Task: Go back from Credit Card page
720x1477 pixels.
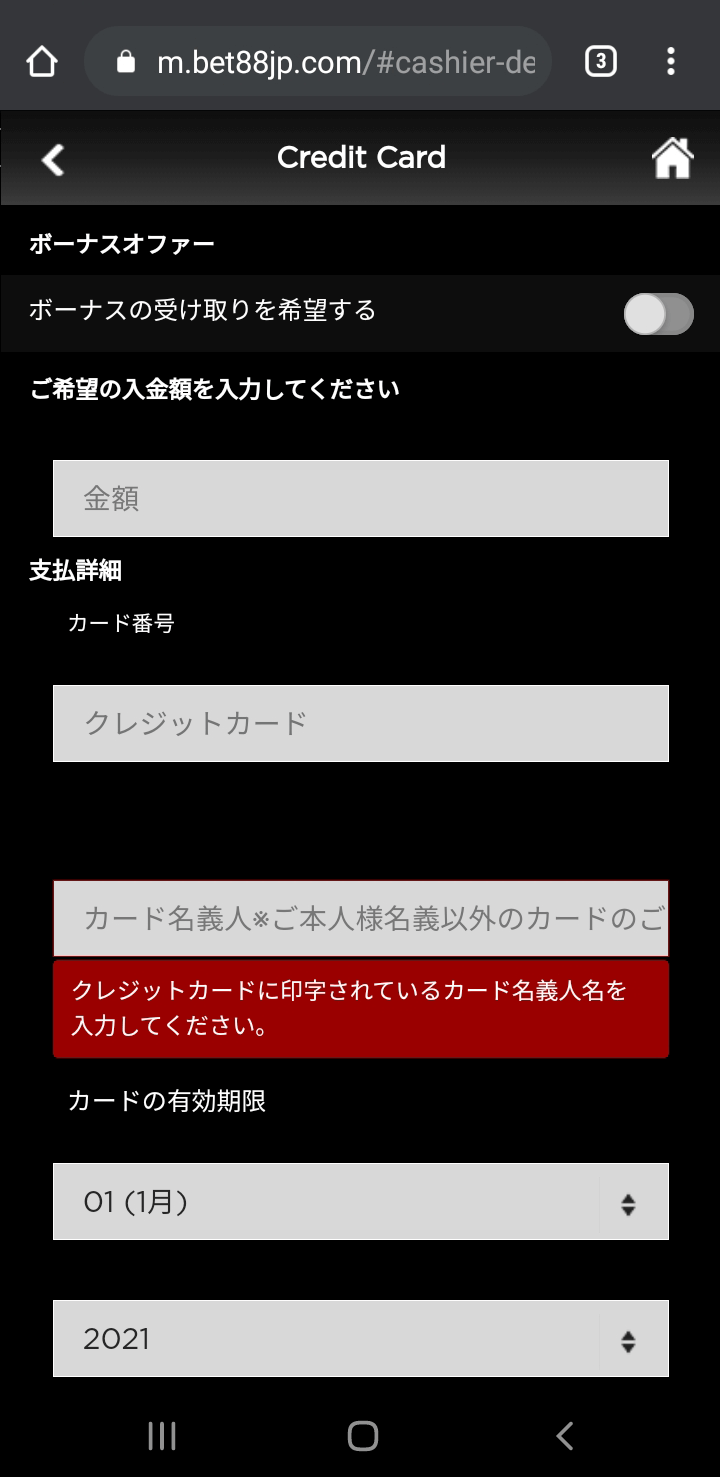Action: pos(53,159)
